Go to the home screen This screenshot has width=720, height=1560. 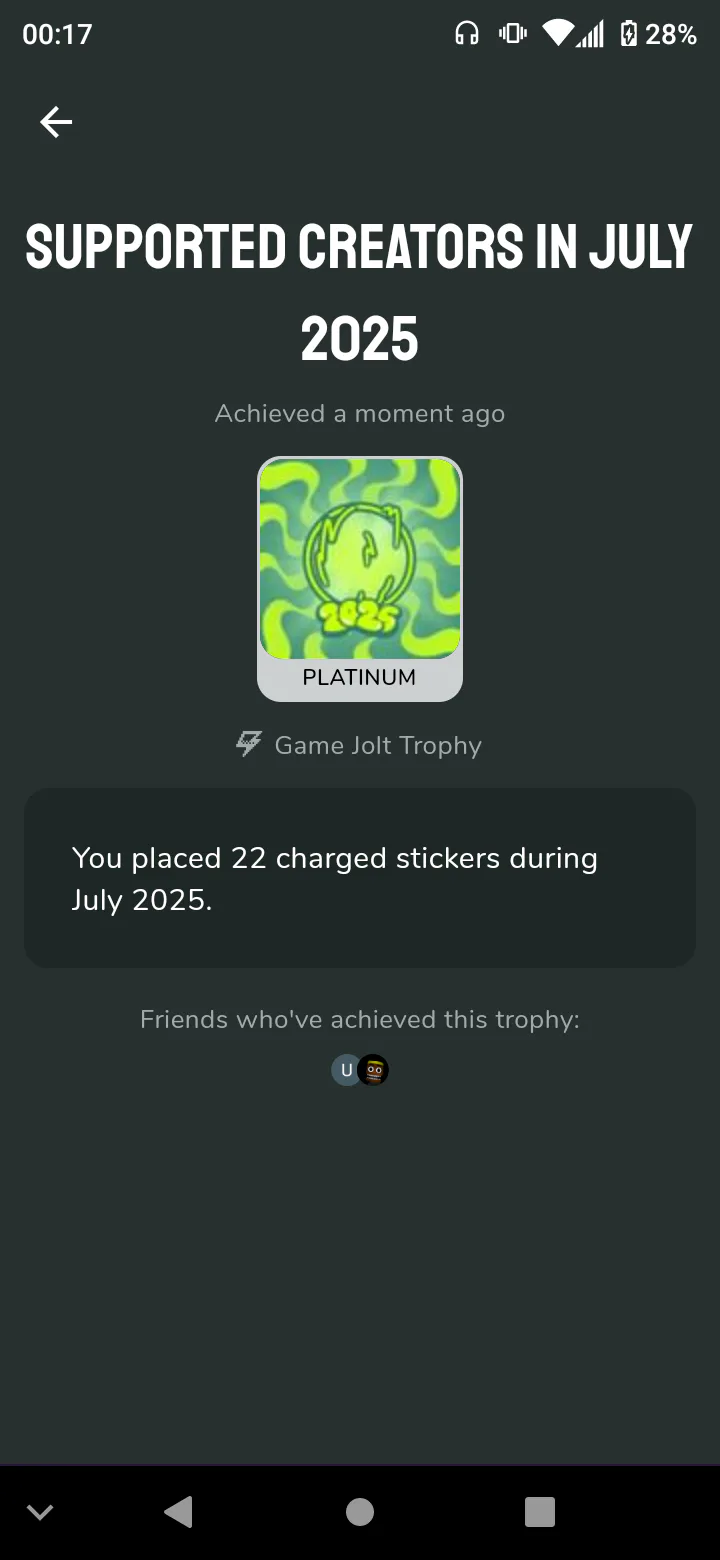point(360,1512)
